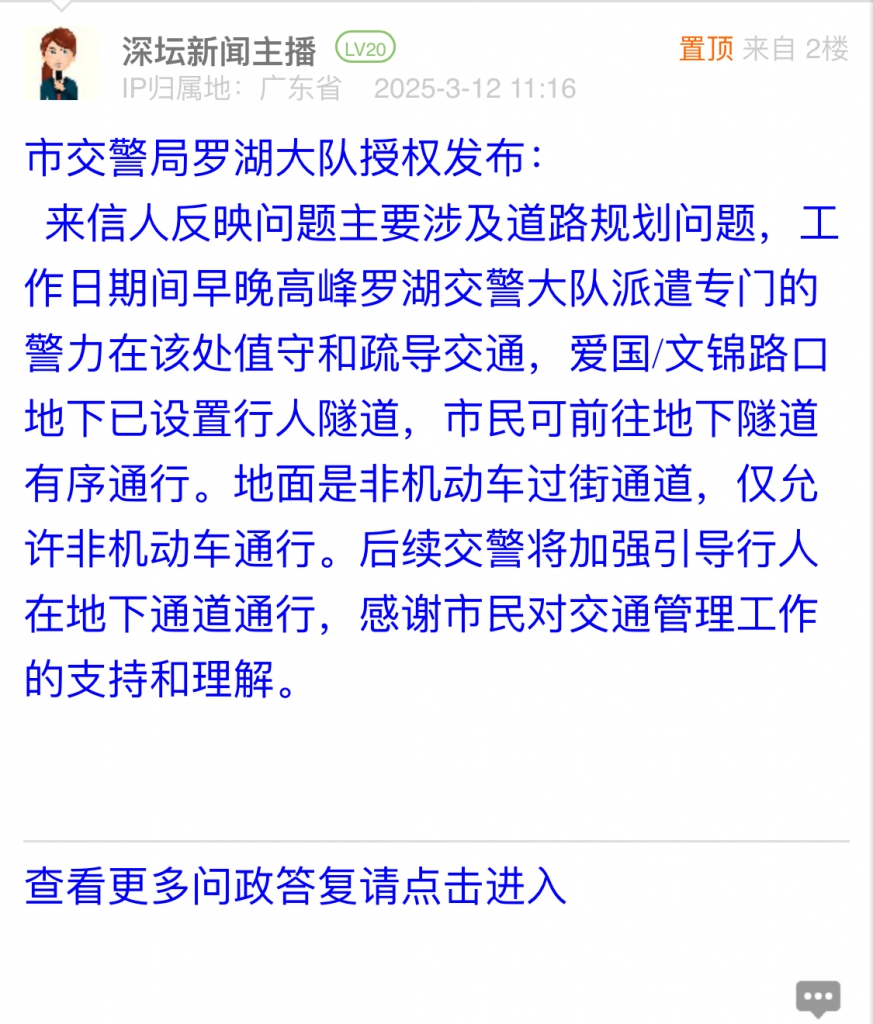Reply using the comment bubble icon
The width and height of the screenshot is (873, 1024).
click(x=818, y=997)
